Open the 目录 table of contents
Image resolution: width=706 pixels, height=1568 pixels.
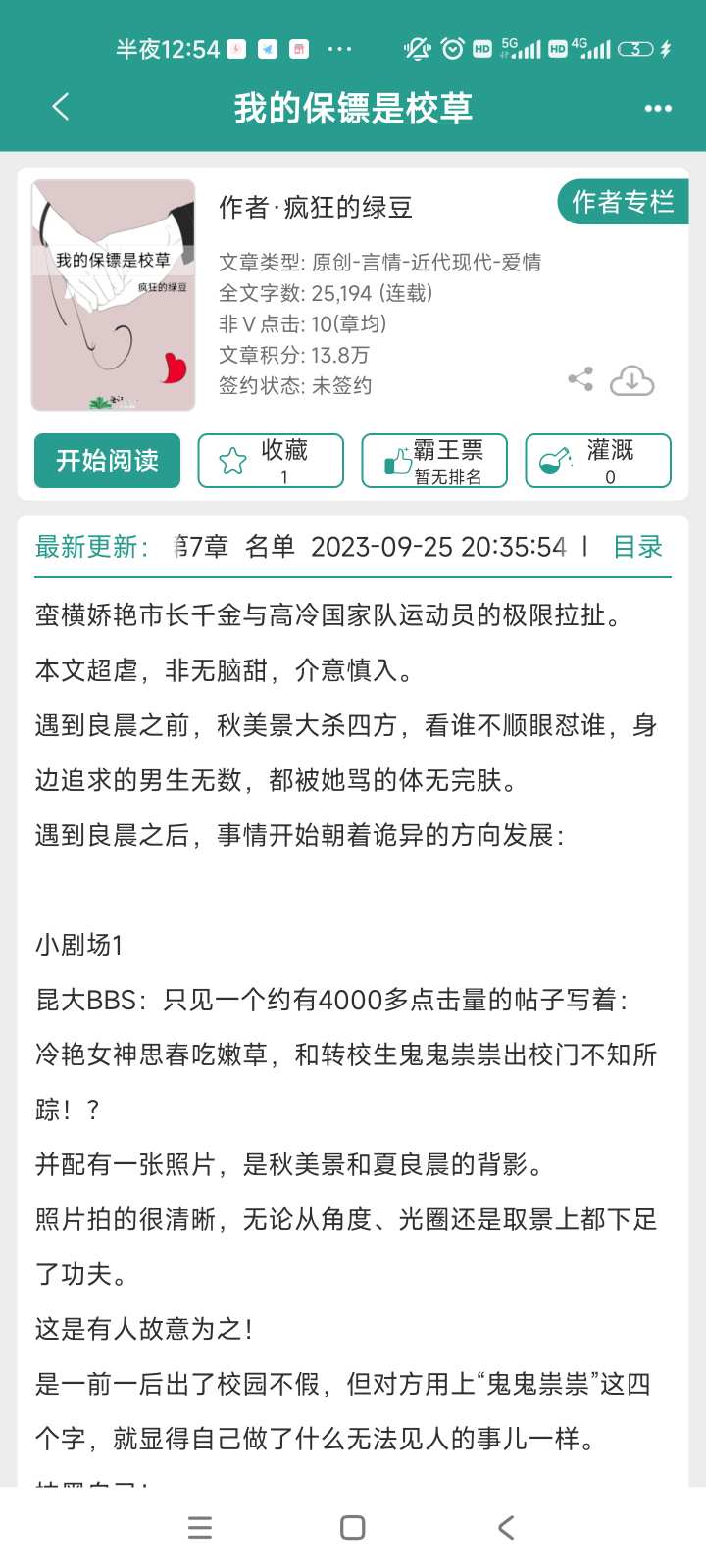click(x=637, y=547)
